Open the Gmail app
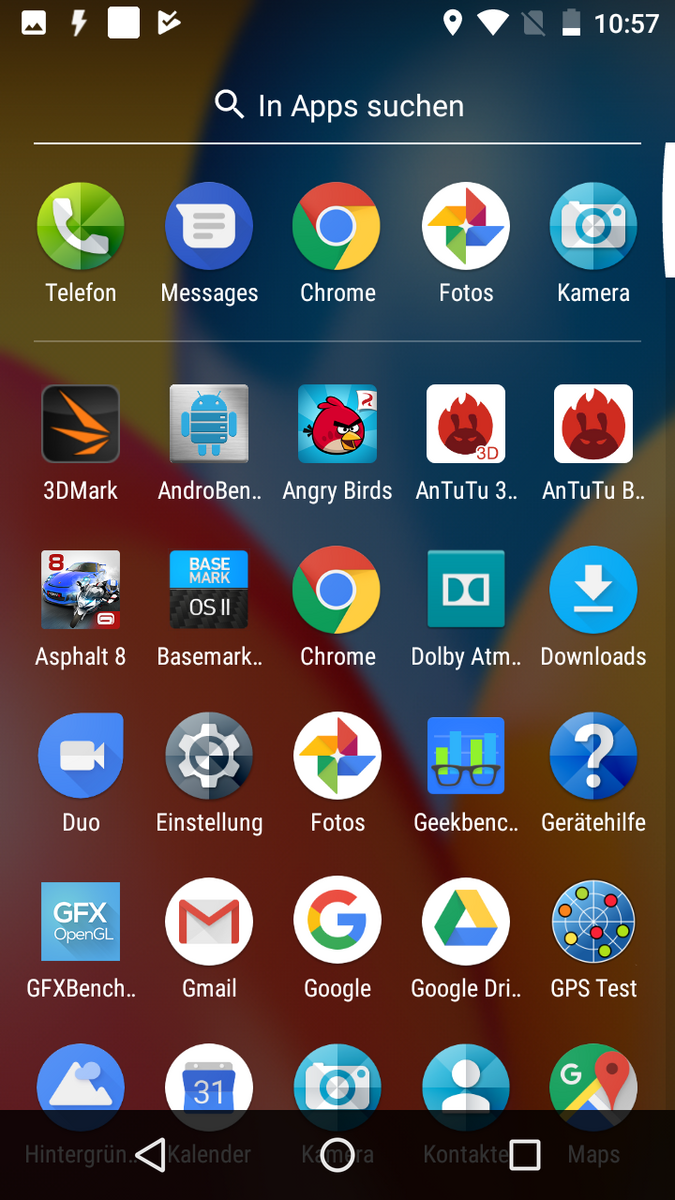Screen dimensions: 675x1200 209,922
